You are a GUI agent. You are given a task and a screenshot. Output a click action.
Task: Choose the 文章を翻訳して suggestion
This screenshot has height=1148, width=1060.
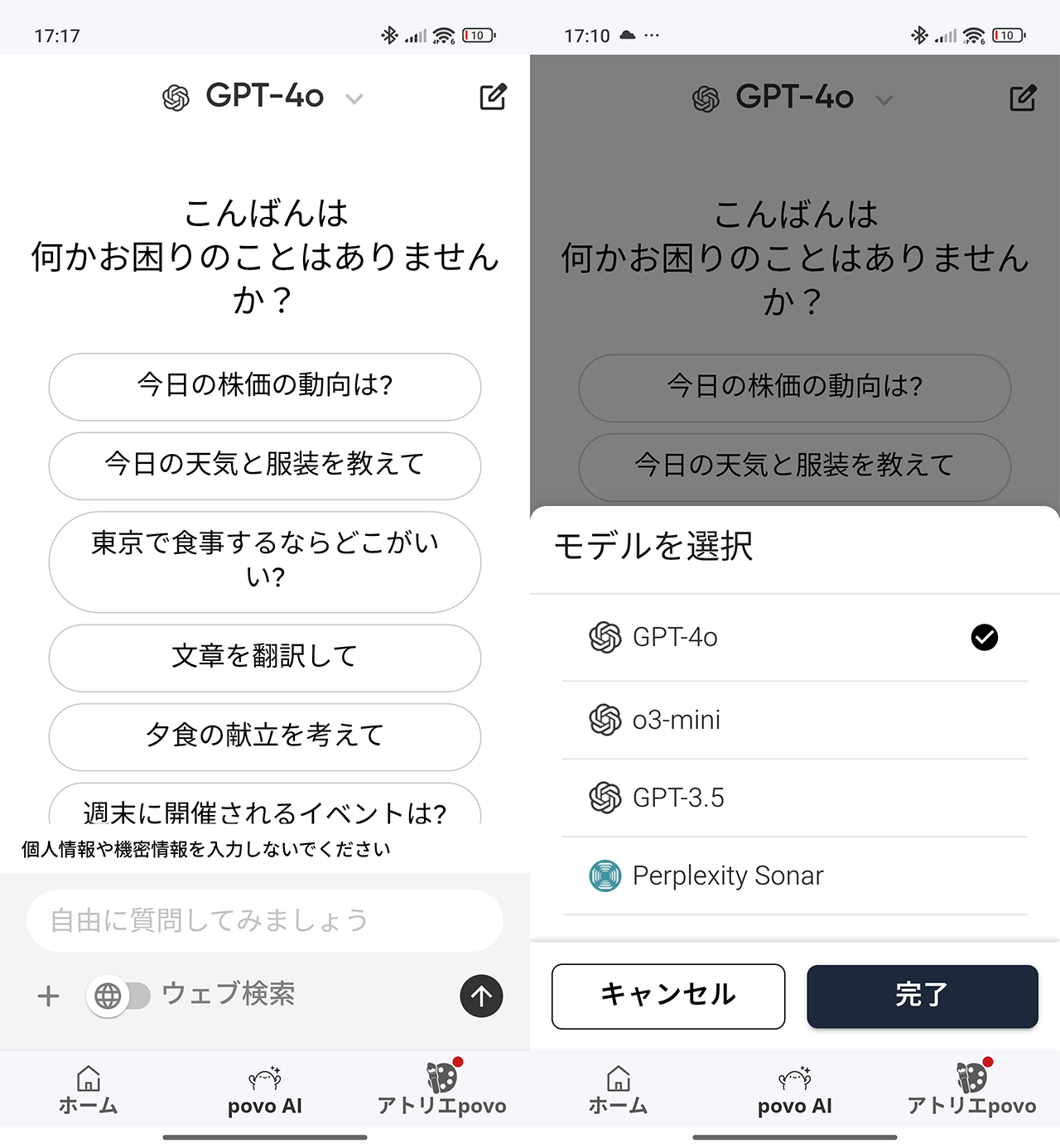(x=265, y=657)
